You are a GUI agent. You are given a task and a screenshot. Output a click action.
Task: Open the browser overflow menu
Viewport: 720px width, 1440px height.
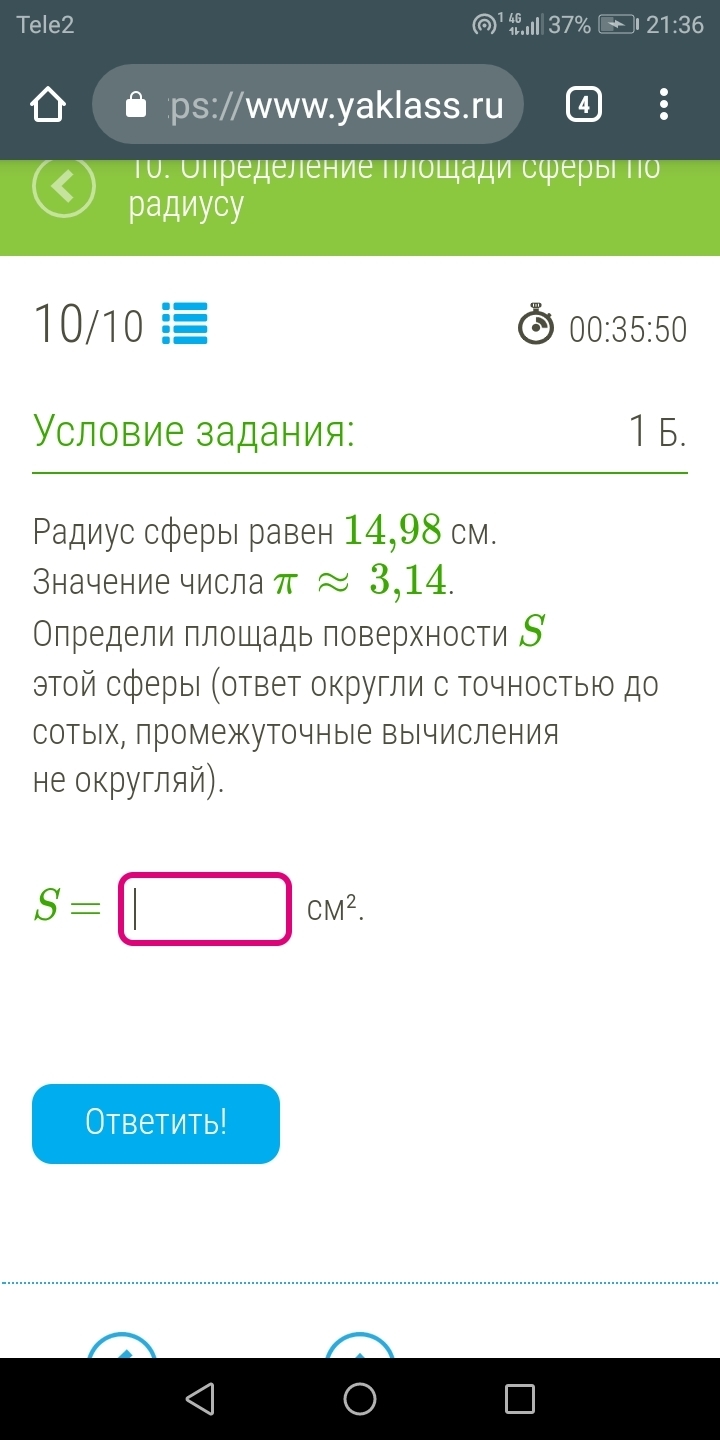[665, 105]
